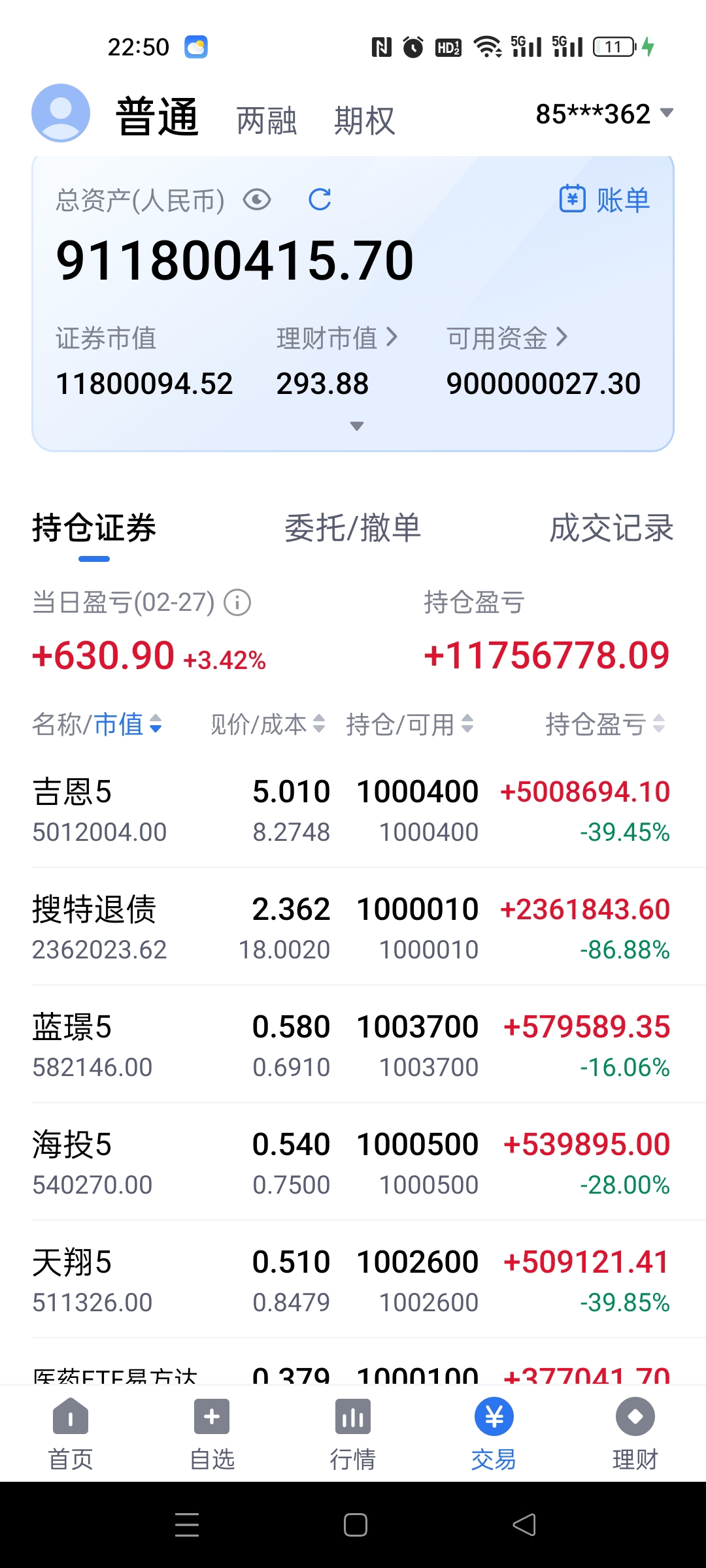
Task: Open 可用资金 details
Action: click(x=507, y=338)
